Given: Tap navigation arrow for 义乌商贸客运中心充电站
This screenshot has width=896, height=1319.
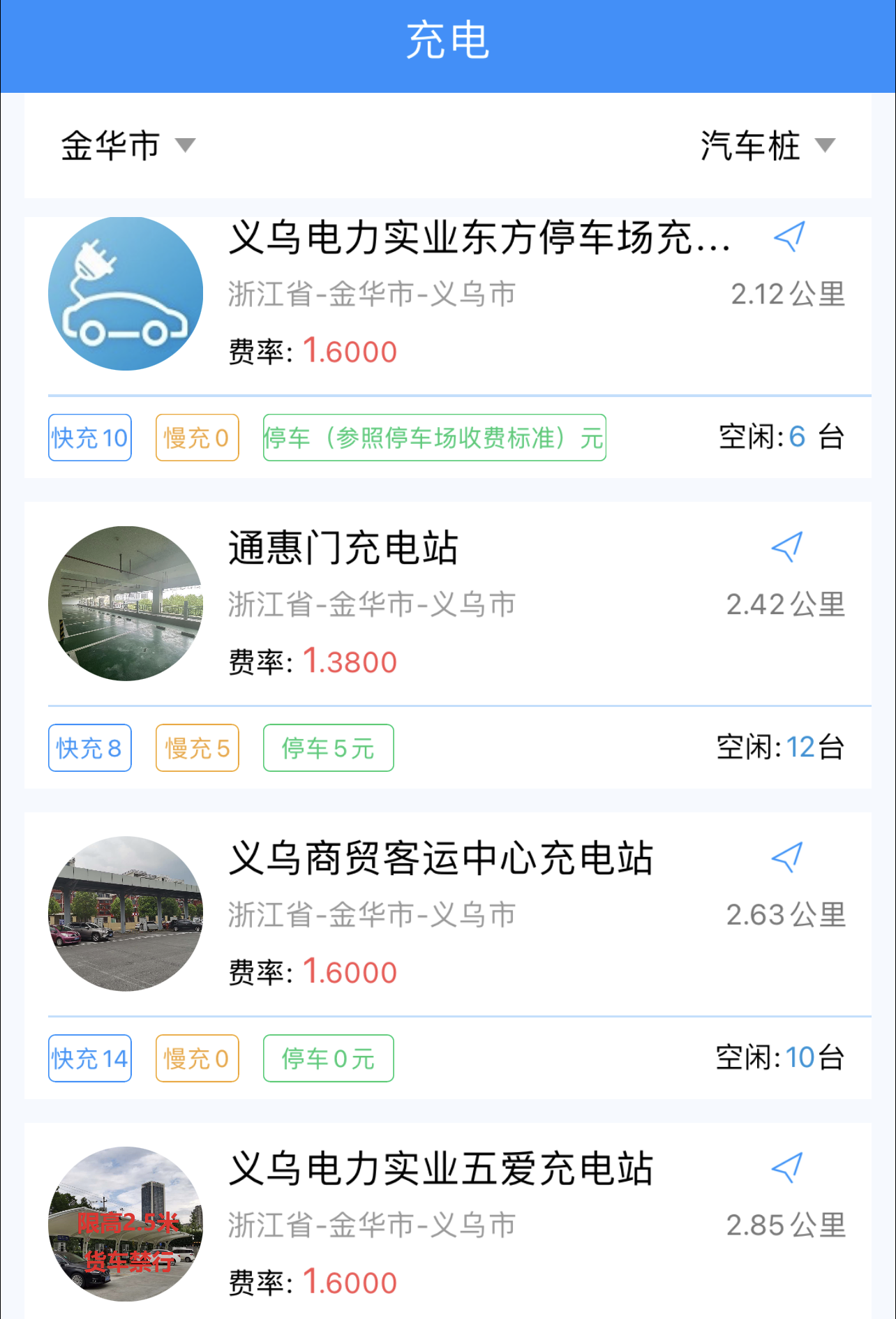Looking at the screenshot, I should click(x=787, y=858).
